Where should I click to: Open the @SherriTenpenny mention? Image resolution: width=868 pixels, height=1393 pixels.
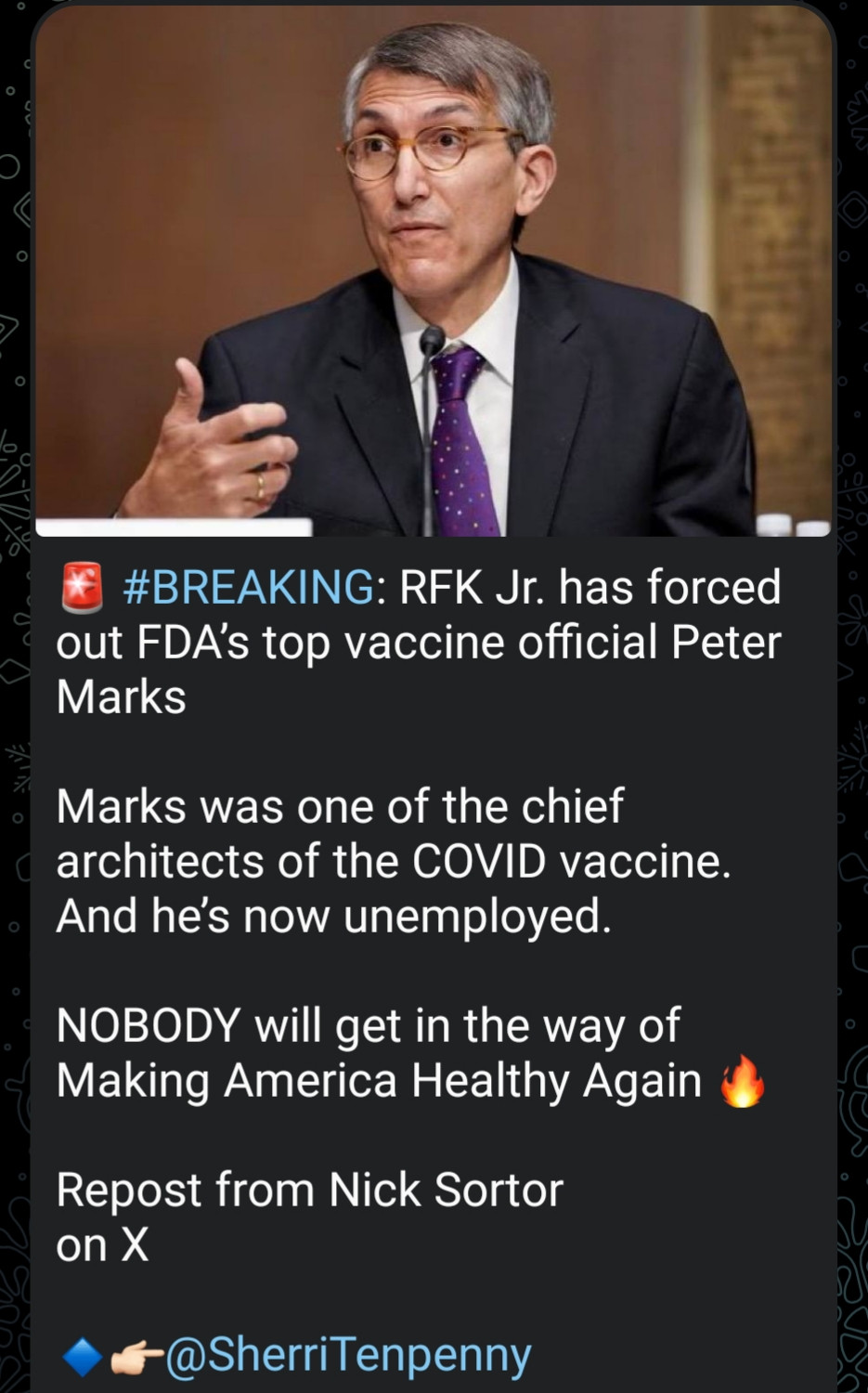click(348, 1354)
